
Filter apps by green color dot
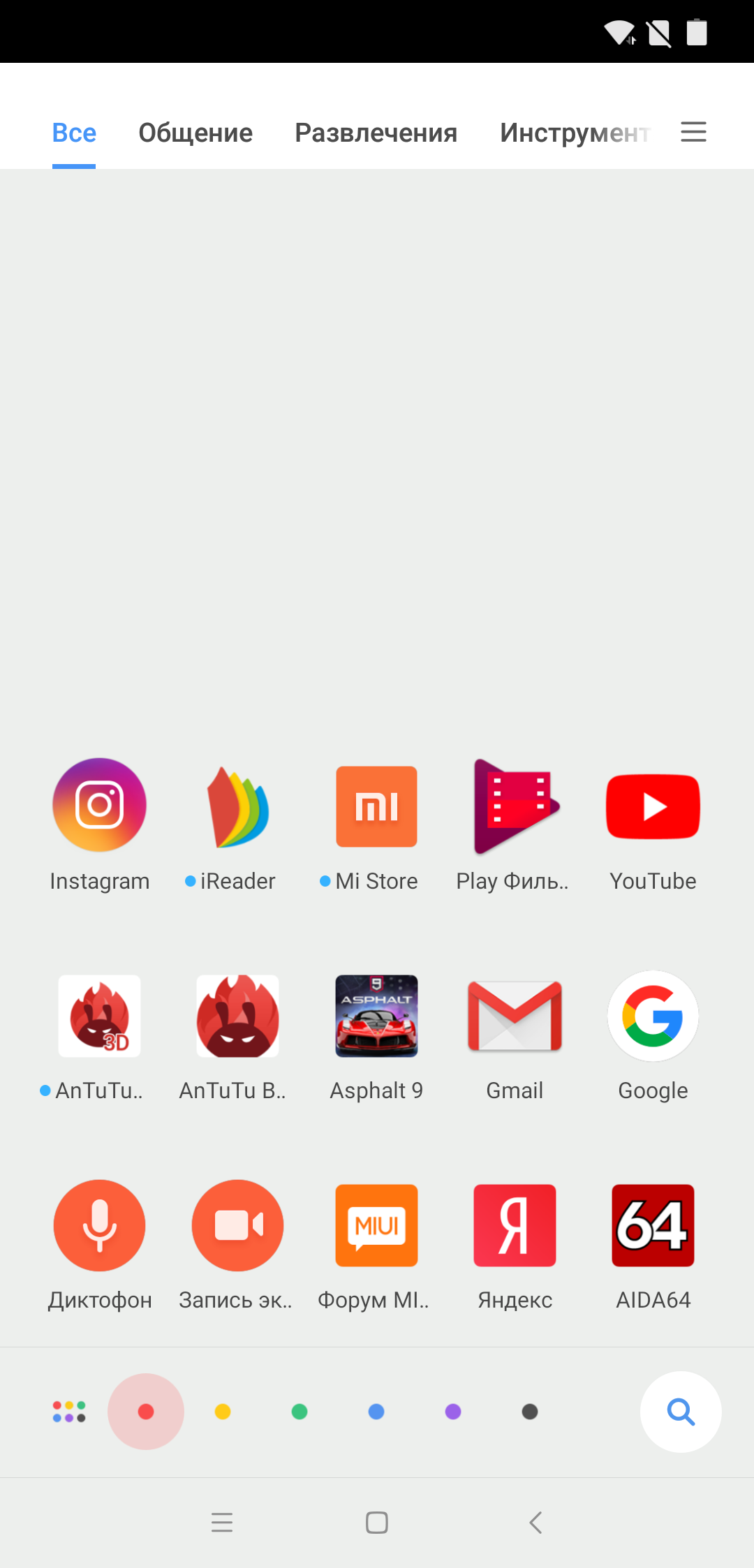pyautogui.click(x=300, y=1412)
